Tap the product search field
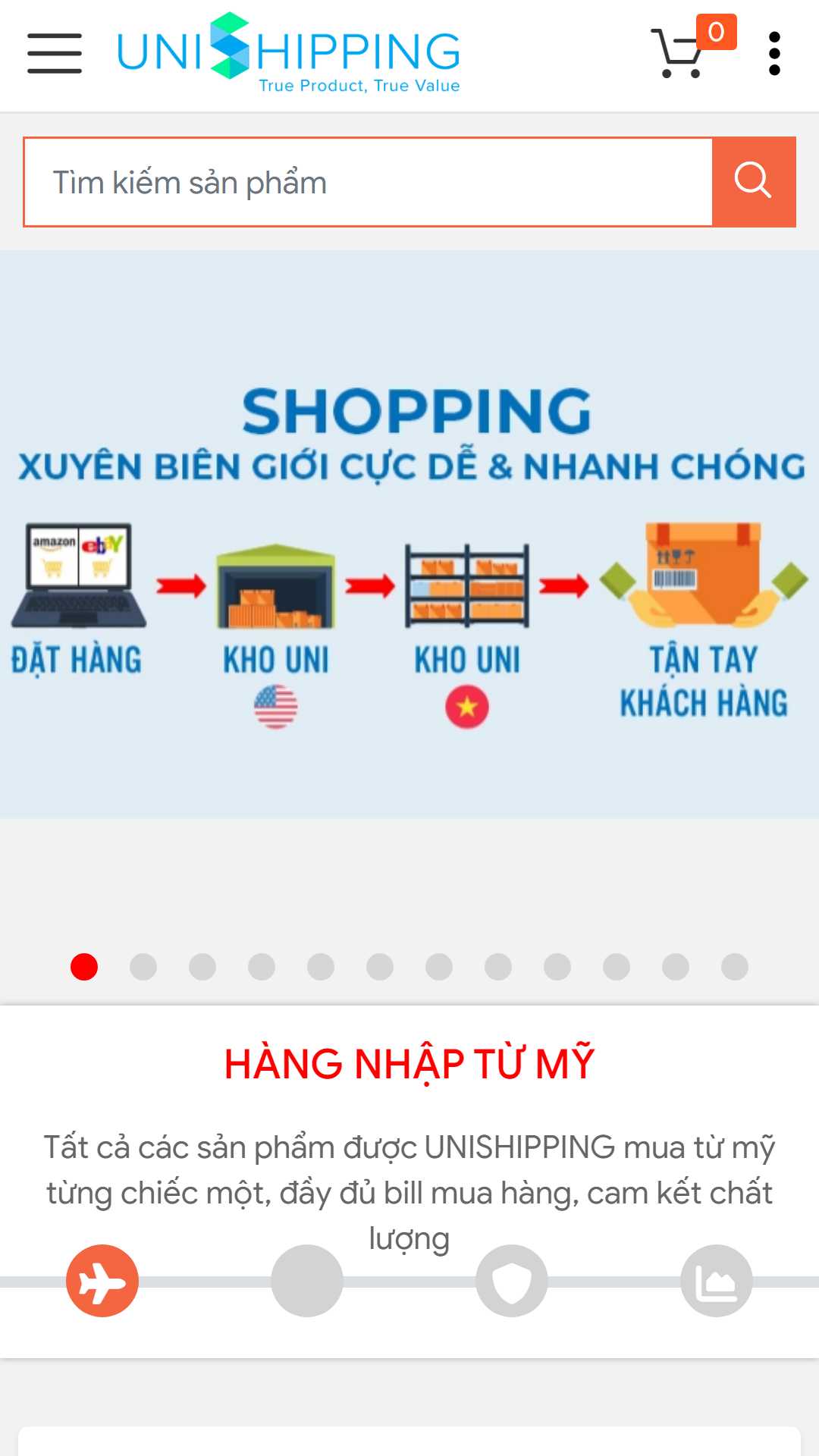Viewport: 819px width, 1456px height. click(x=368, y=182)
